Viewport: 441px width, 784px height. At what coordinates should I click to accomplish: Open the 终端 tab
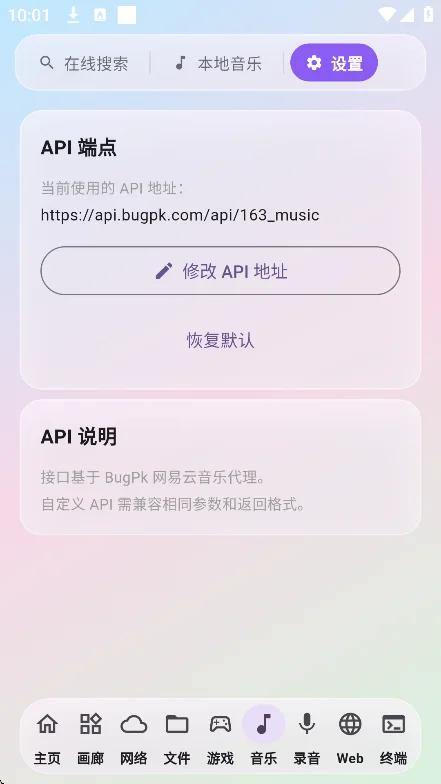tap(394, 738)
